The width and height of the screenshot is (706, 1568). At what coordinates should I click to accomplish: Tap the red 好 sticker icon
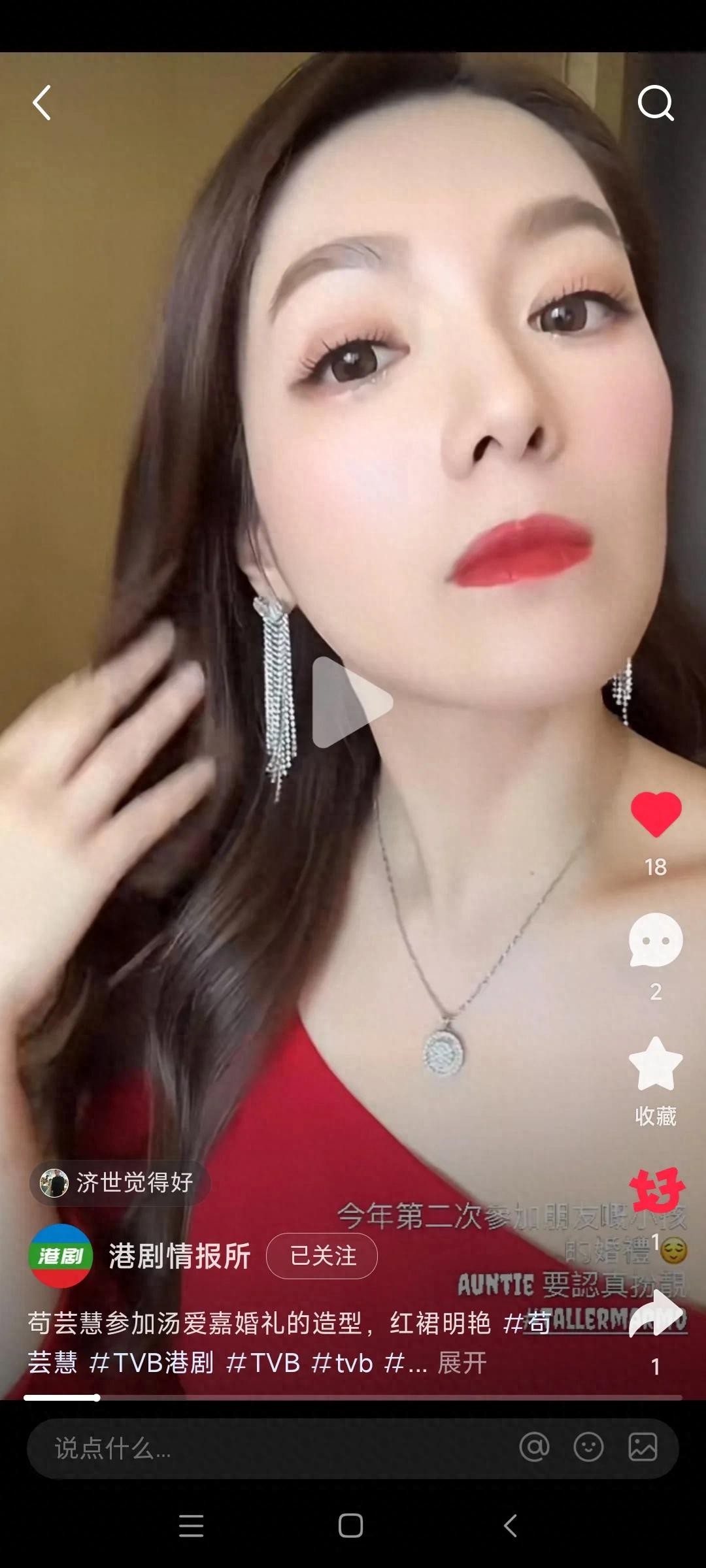pos(656,1189)
